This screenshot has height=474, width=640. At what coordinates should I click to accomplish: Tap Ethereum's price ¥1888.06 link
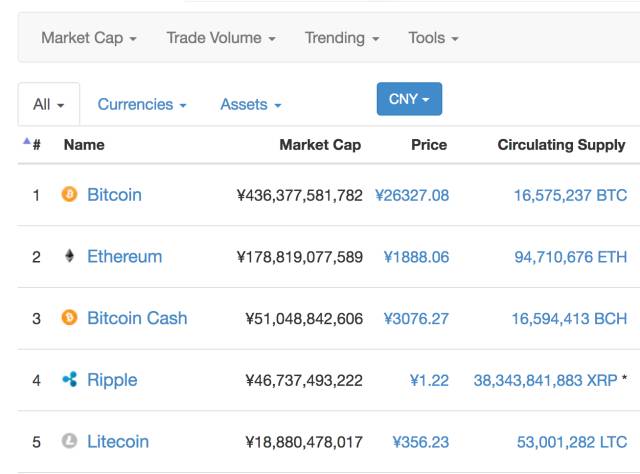pos(416,257)
